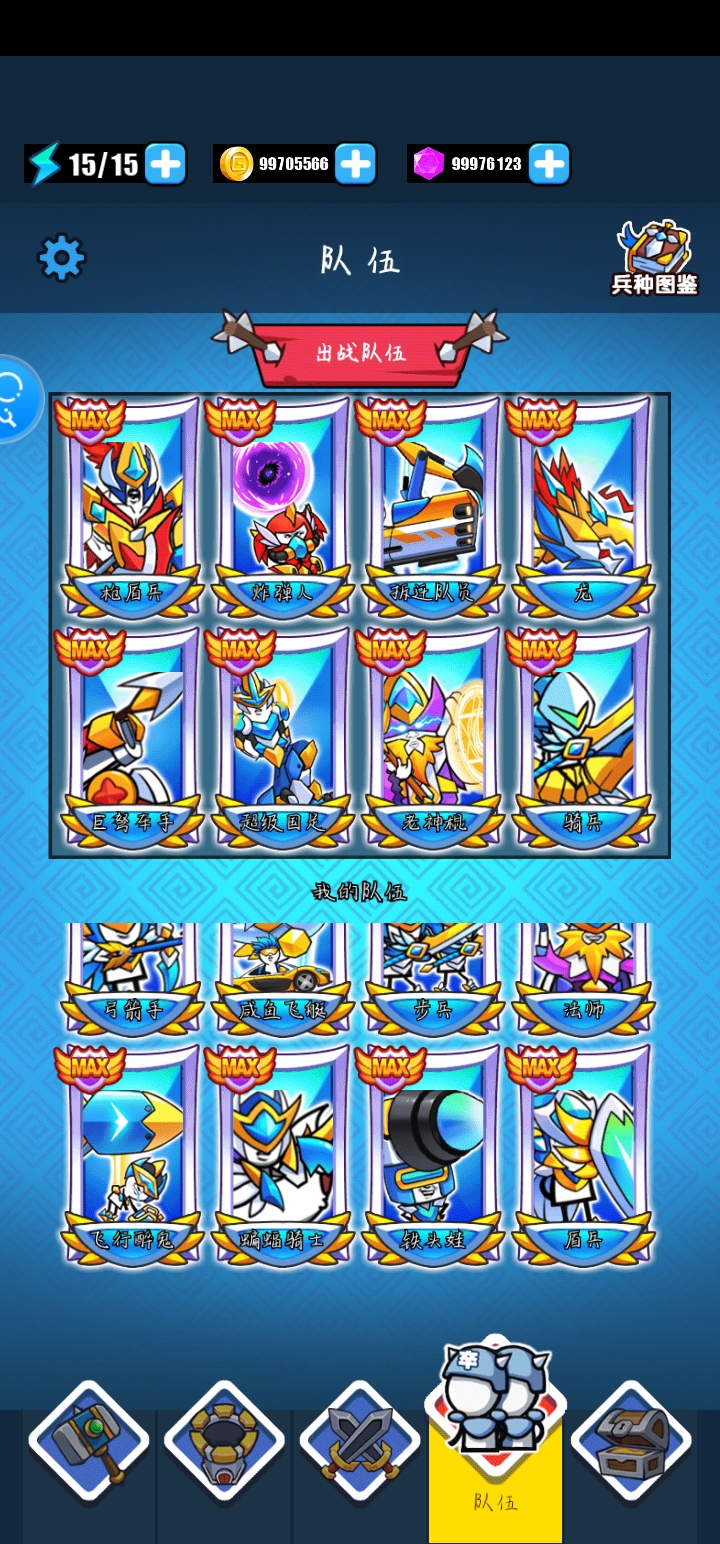Screen dimensions: 720x1544
Task: Open the 拆迁队员 card
Action: point(434,507)
